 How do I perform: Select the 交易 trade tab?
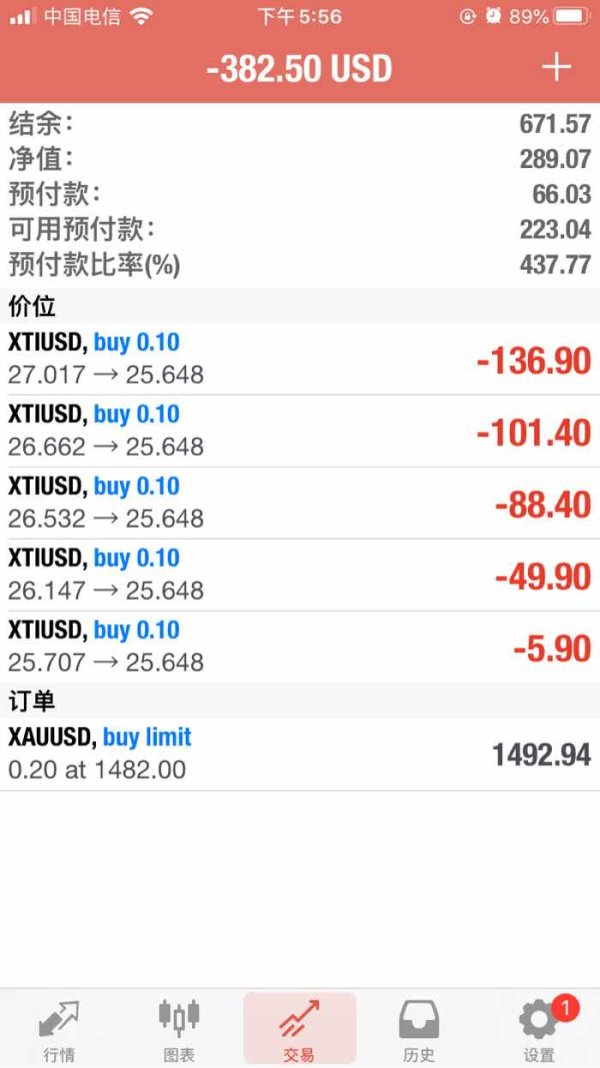[x=299, y=1028]
